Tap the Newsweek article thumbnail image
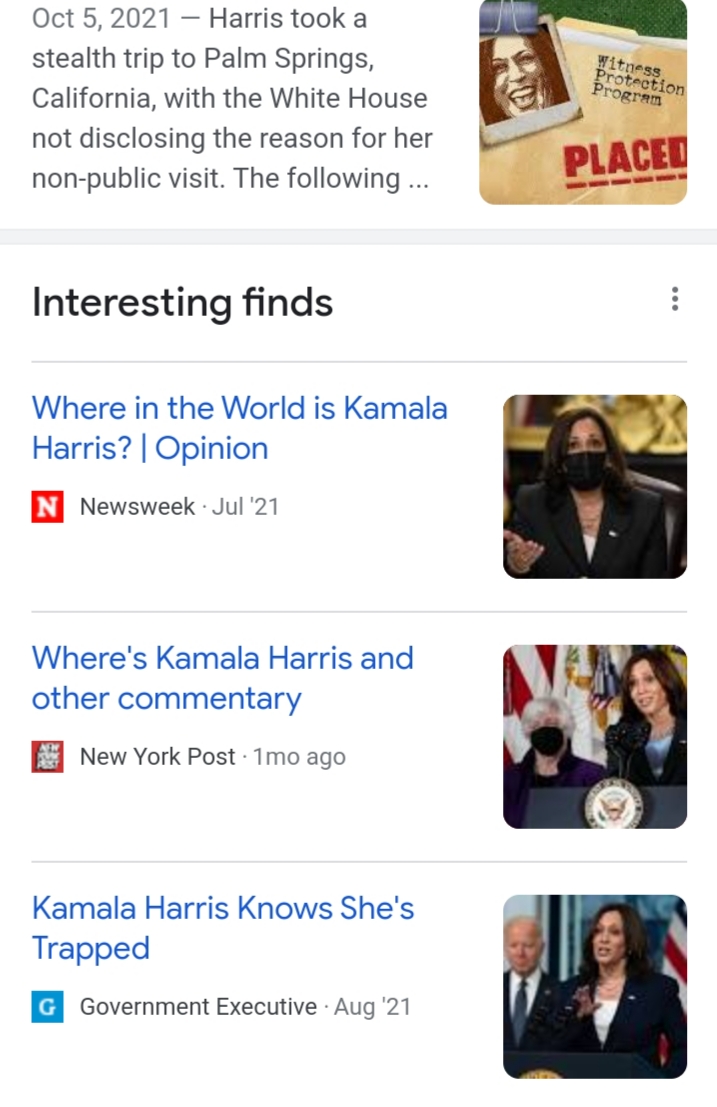This screenshot has width=717, height=1107. [x=594, y=486]
